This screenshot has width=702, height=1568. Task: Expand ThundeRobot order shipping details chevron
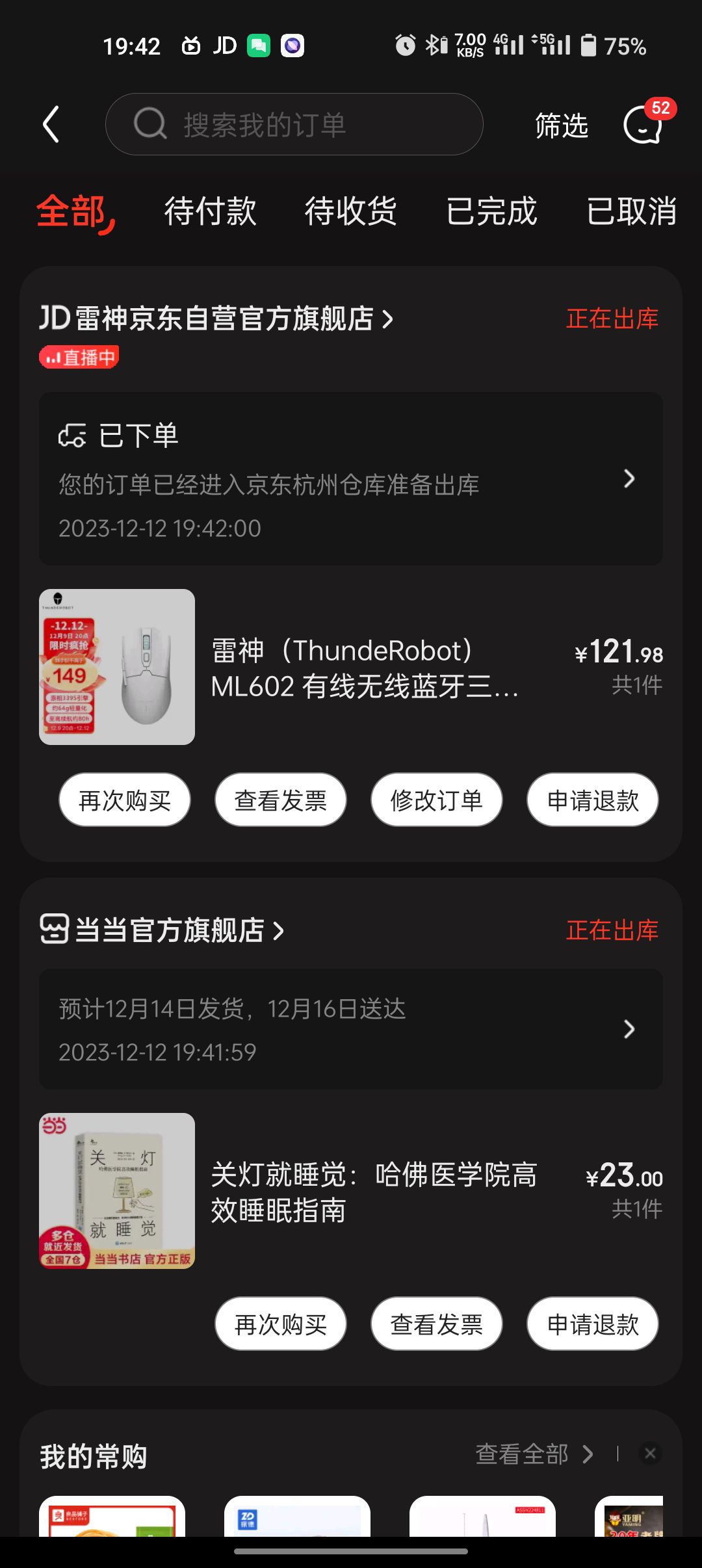628,479
